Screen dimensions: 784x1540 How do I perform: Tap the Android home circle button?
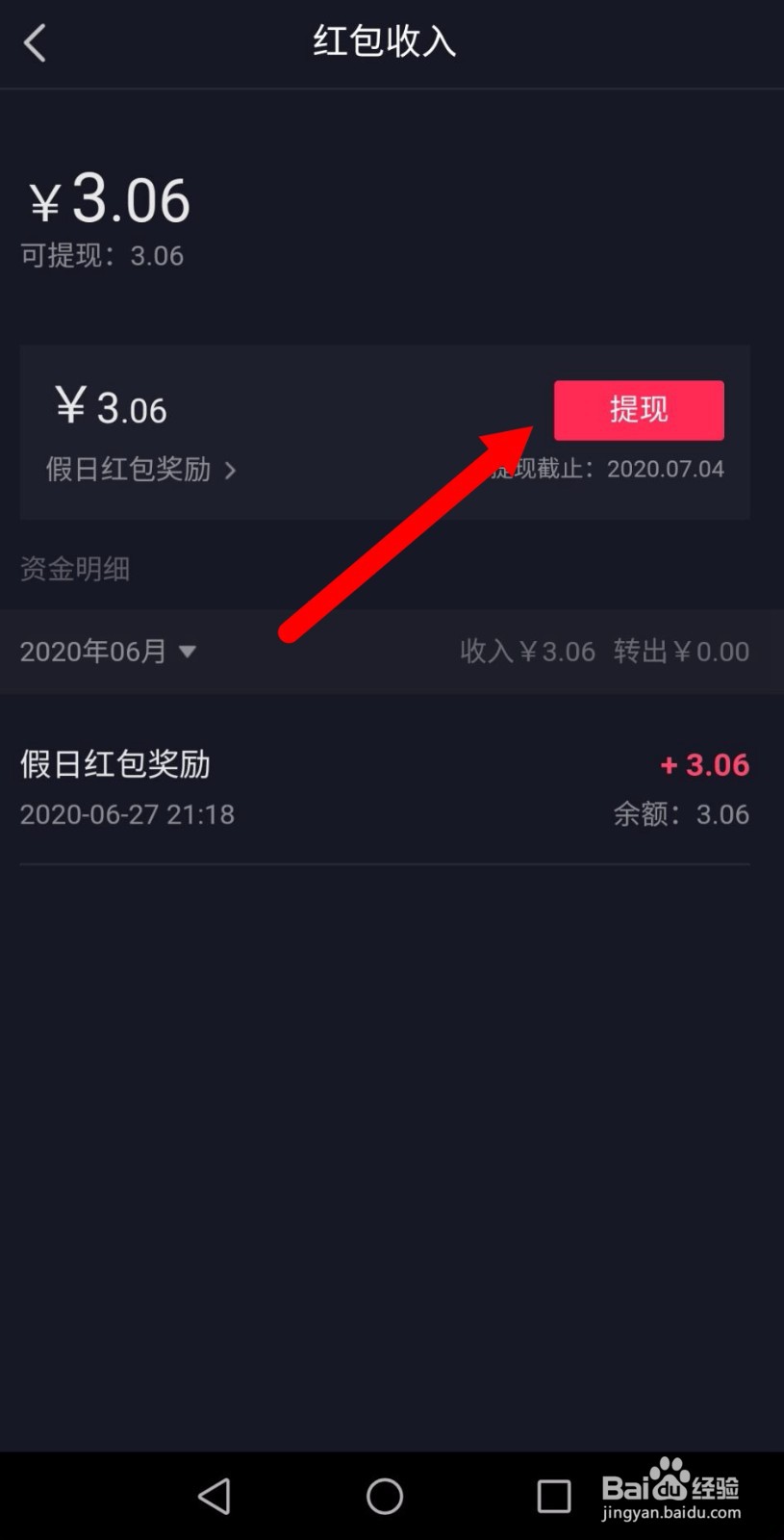[x=384, y=1495]
